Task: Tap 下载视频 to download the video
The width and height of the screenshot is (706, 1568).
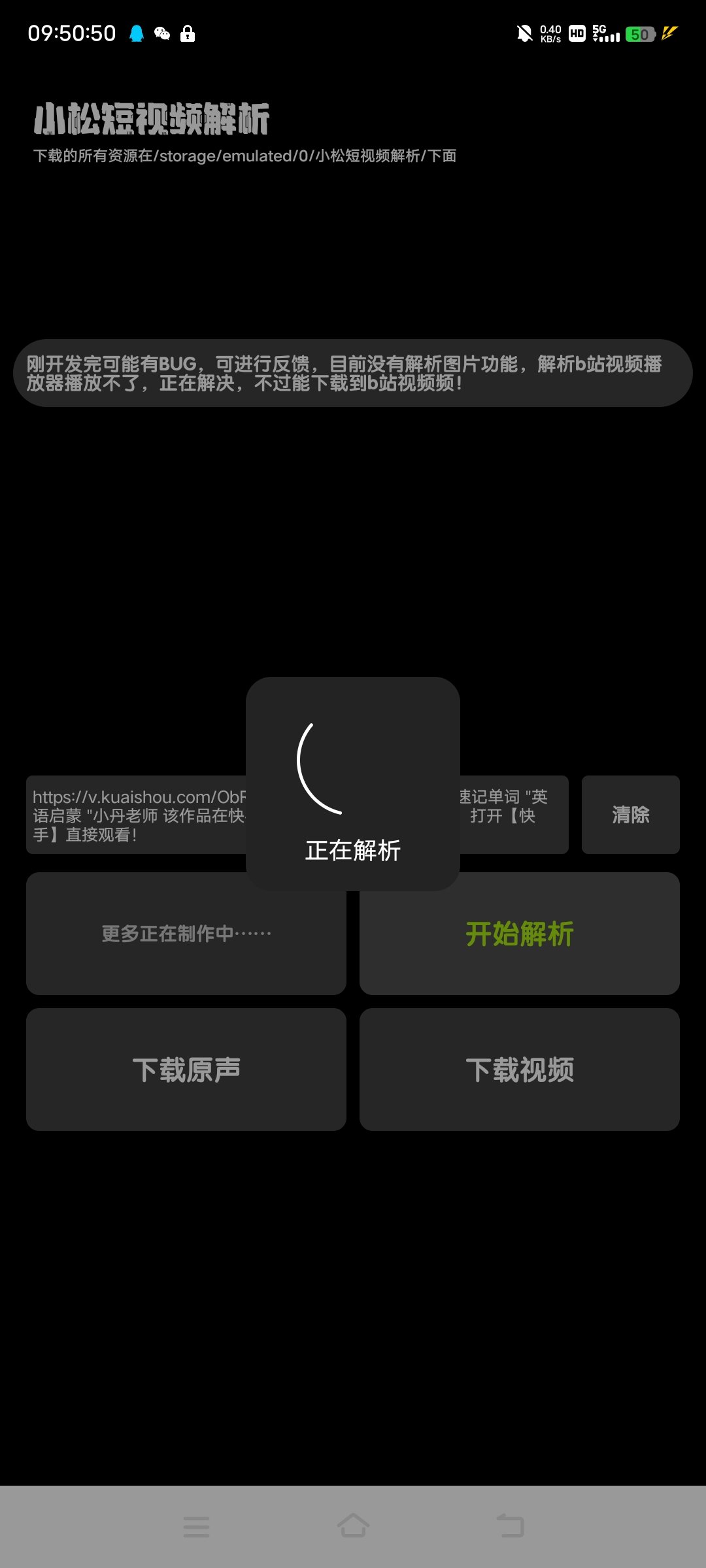Action: click(520, 1070)
